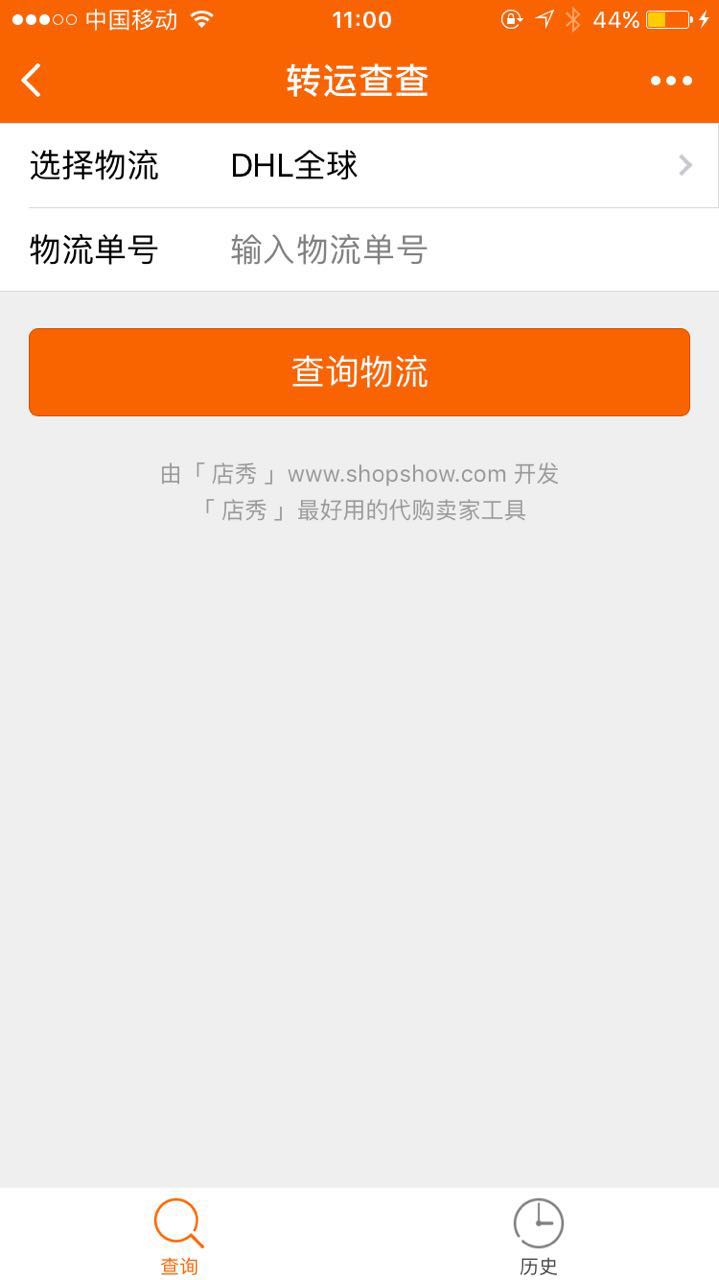Viewport: 719px width, 1280px height.
Task: Open the three-dot more options menu
Action: click(x=671, y=81)
